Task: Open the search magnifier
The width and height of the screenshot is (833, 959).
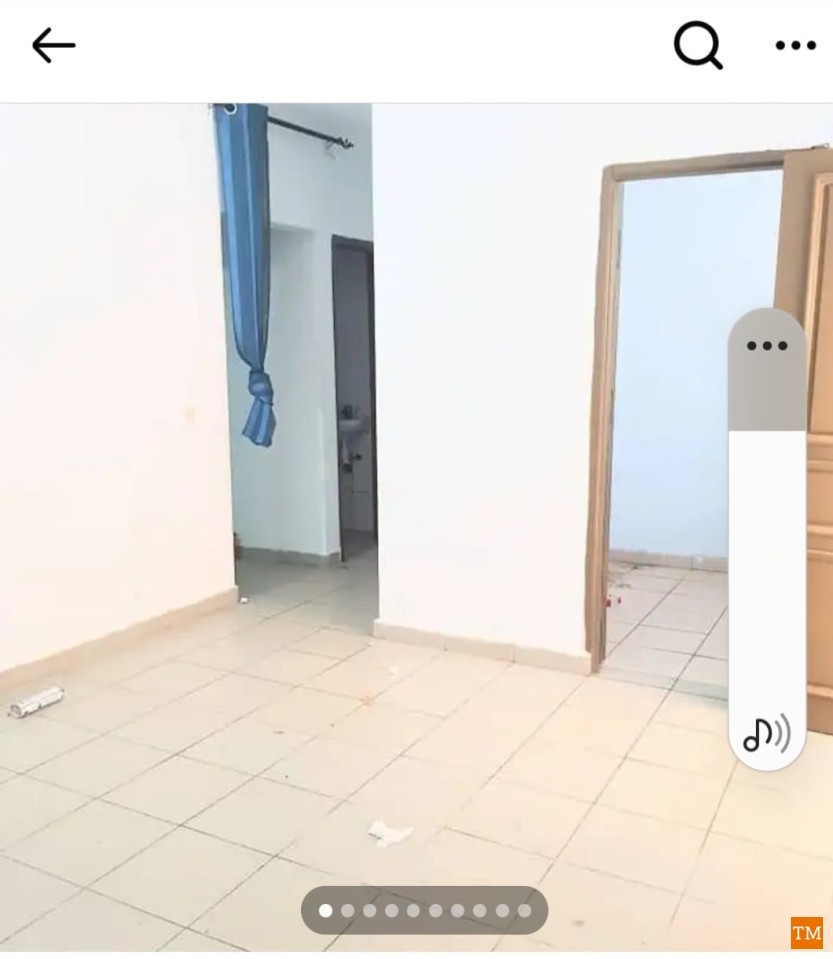Action: (x=698, y=46)
